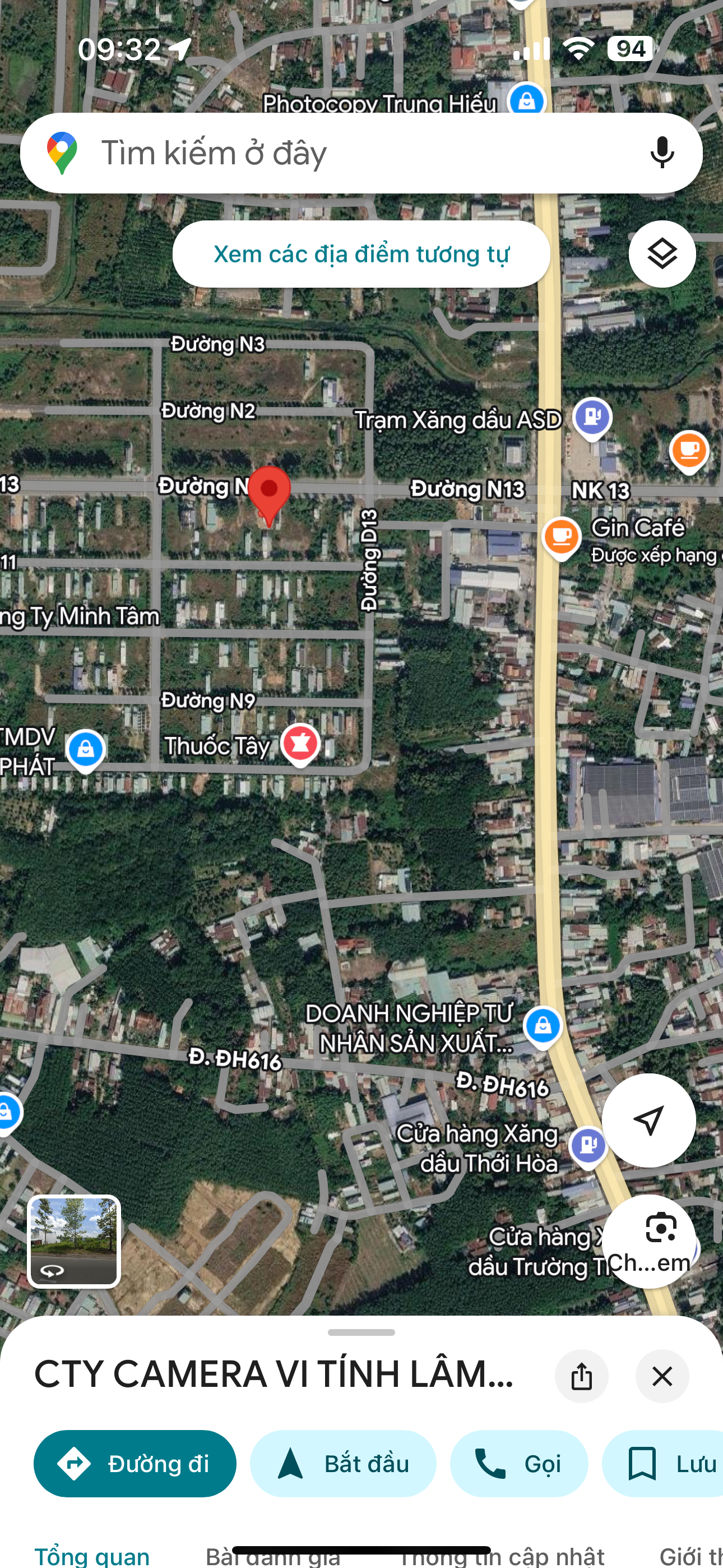
Task: Start voice search with the microphone
Action: click(x=661, y=153)
